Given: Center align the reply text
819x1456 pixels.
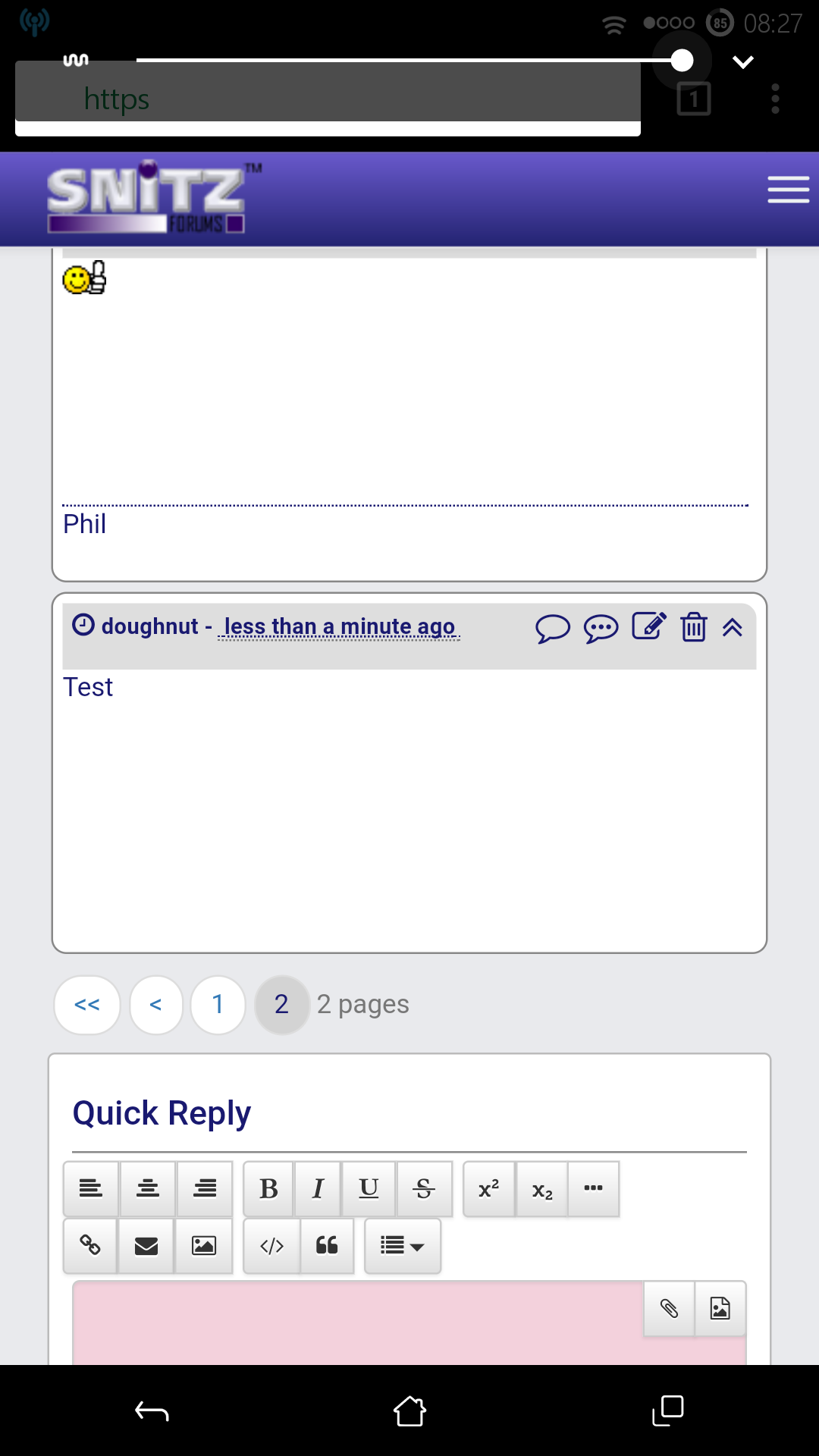Looking at the screenshot, I should pyautogui.click(x=148, y=1188).
